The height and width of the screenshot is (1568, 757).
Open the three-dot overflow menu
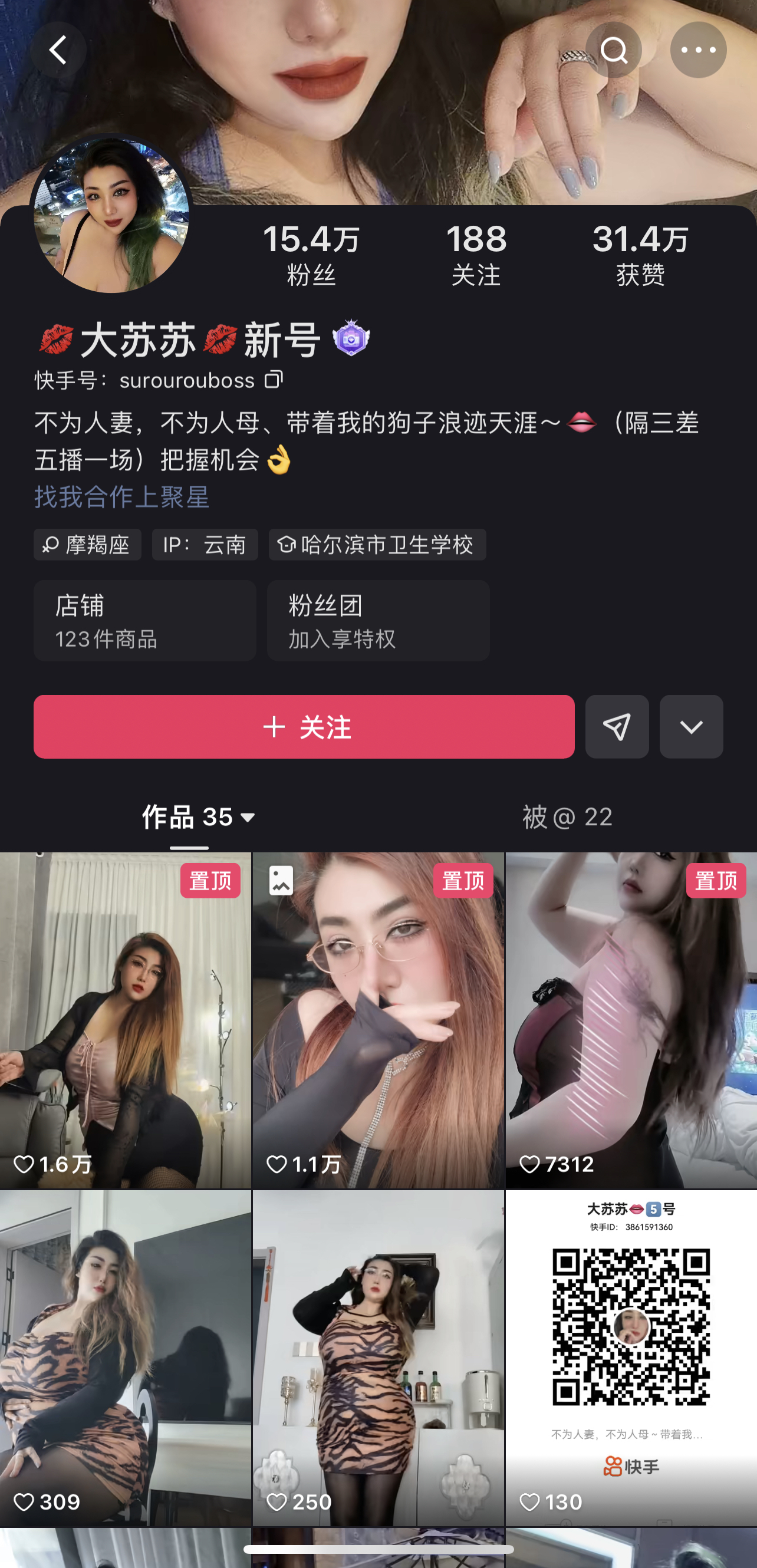[698, 50]
